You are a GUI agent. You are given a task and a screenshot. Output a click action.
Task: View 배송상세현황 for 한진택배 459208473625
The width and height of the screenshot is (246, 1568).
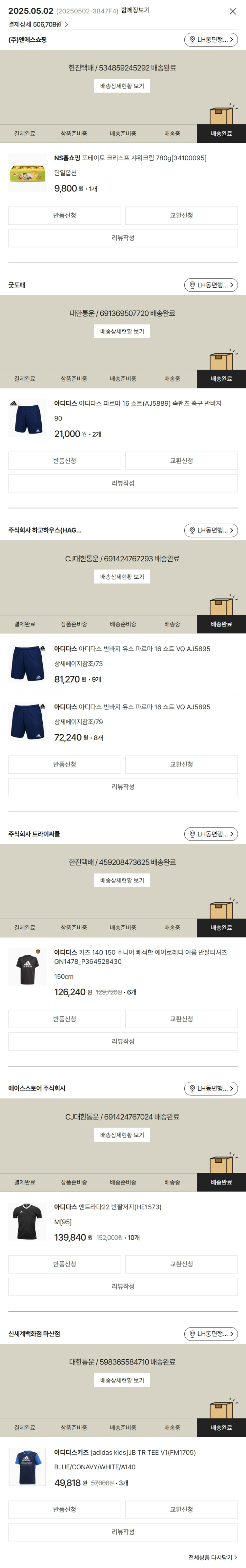tap(122, 880)
